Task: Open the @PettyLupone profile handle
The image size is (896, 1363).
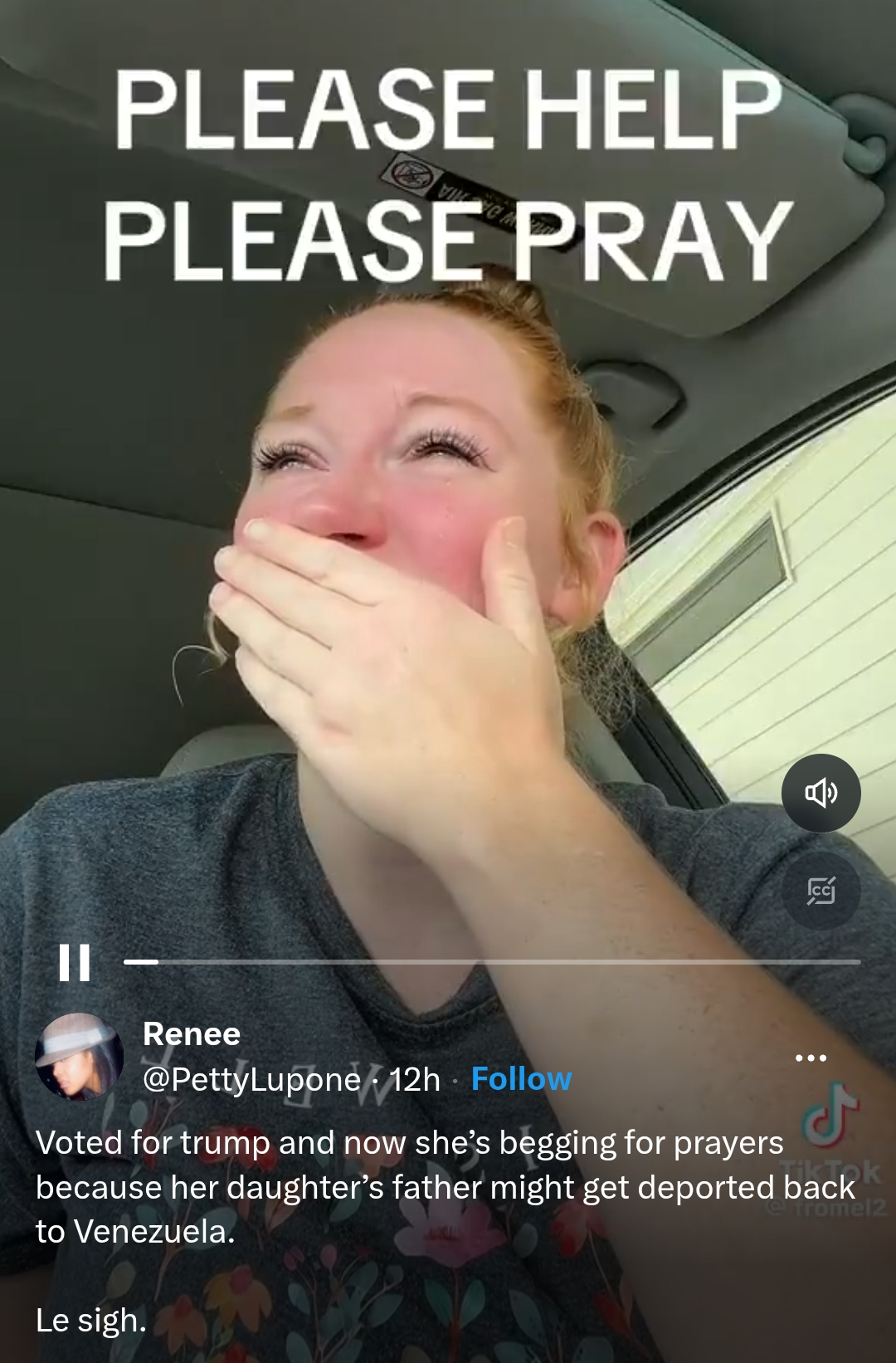Action: (x=251, y=1079)
